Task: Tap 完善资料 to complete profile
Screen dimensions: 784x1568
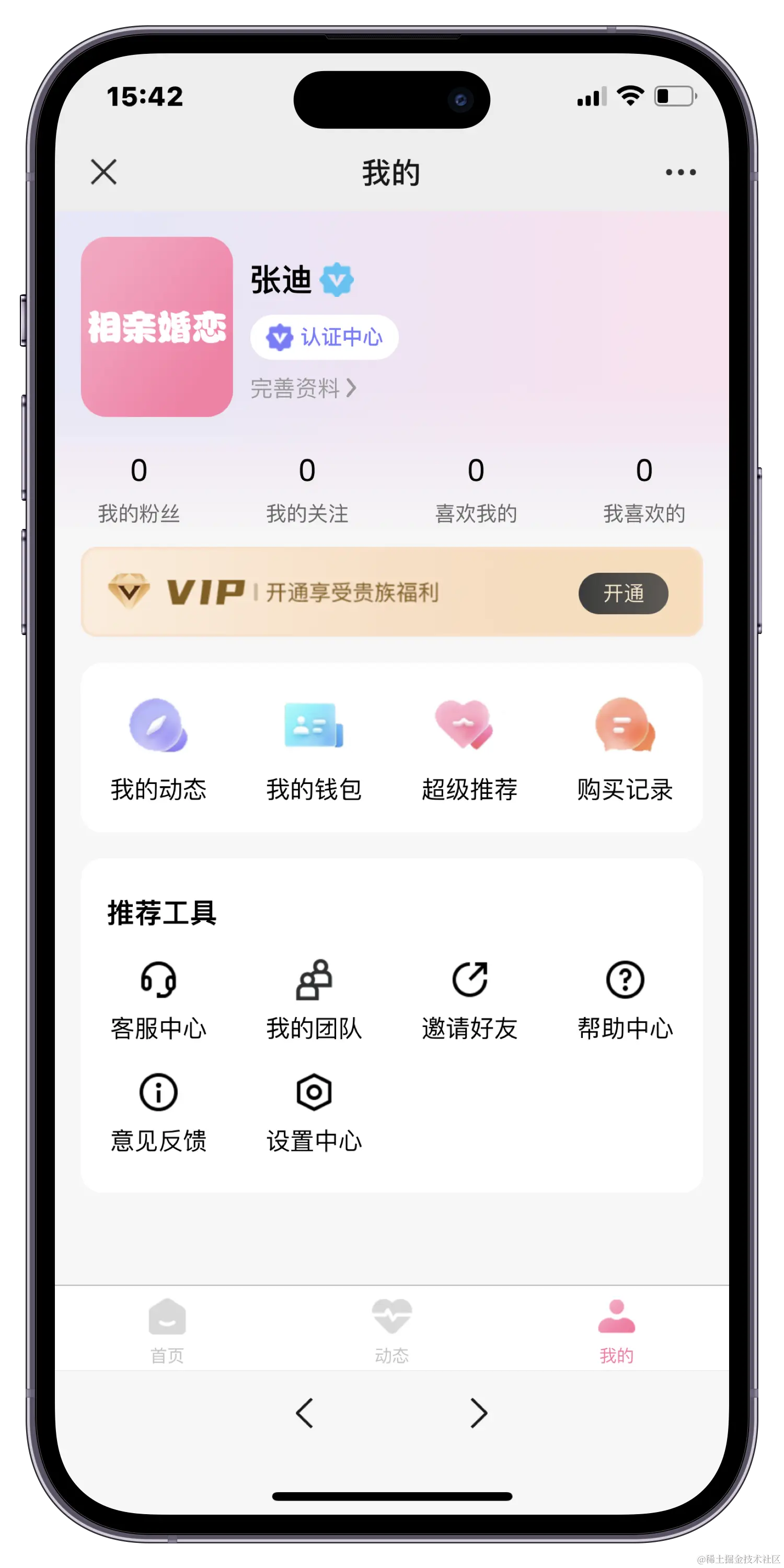Action: click(303, 388)
